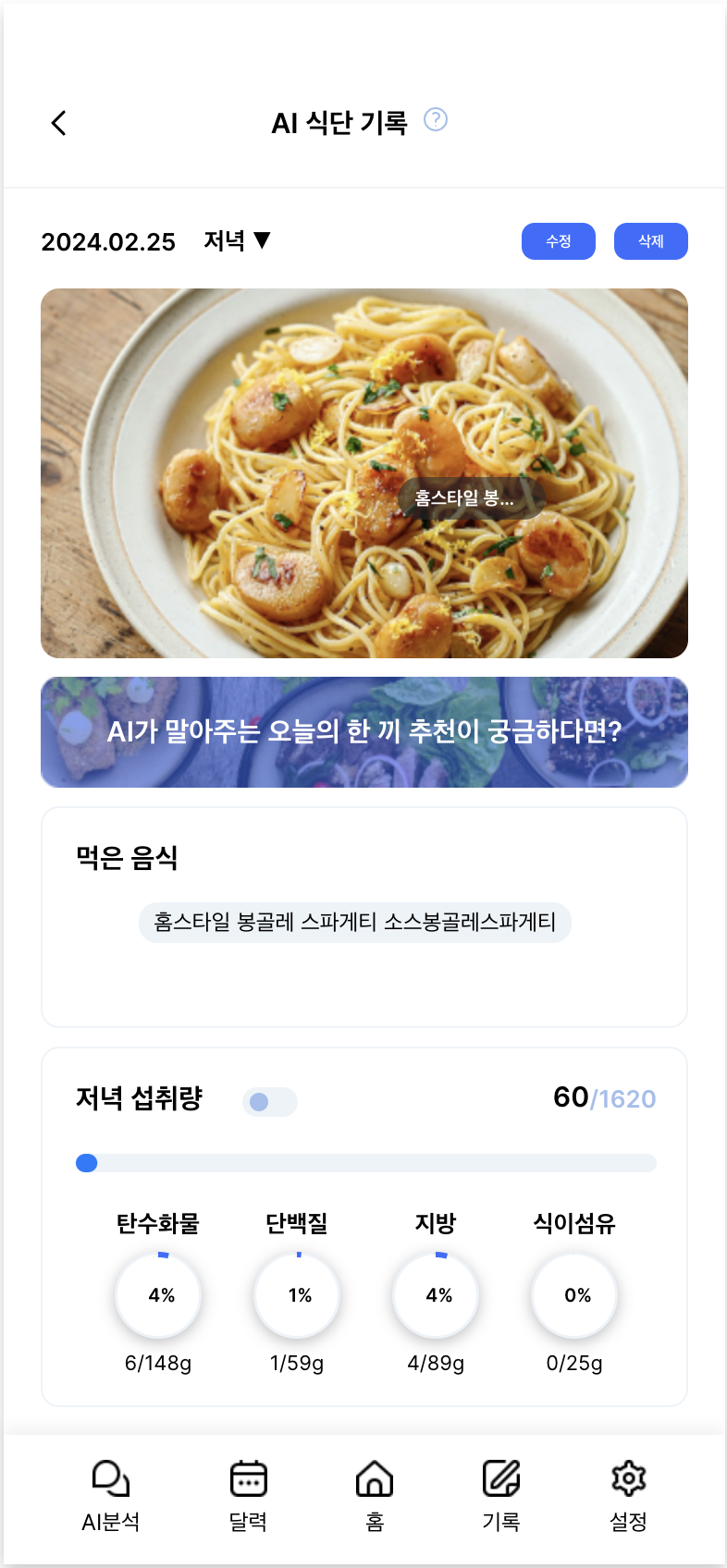The height and width of the screenshot is (1568, 727).
Task: Select the 홈스타일 봉골레 스파게티 food chip
Action: [x=355, y=923]
